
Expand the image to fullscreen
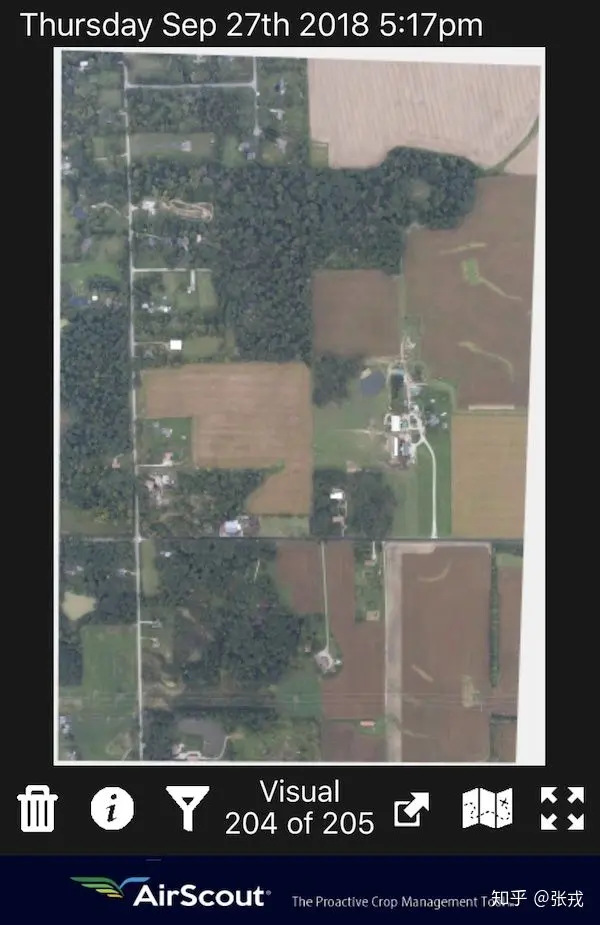562,808
